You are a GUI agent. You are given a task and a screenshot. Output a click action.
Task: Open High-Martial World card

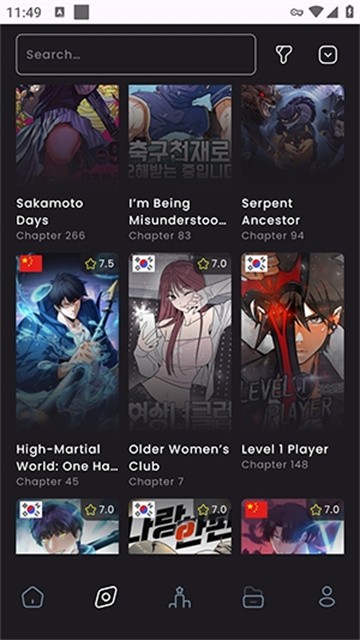click(67, 370)
